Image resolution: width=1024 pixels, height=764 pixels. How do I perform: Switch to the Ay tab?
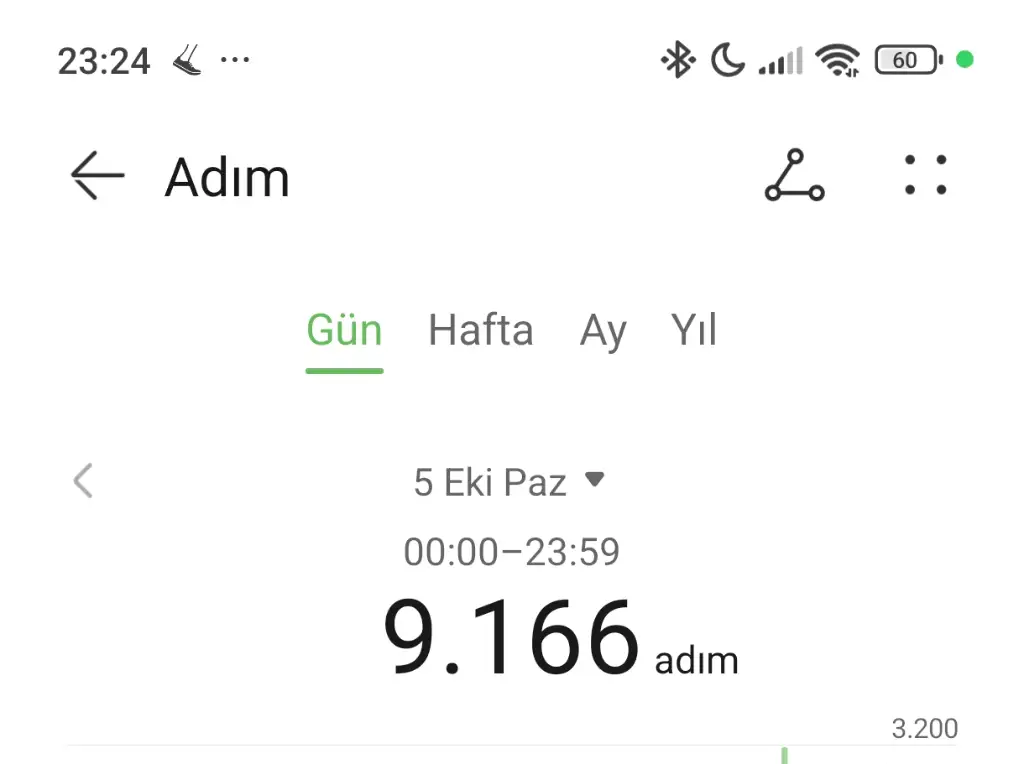pyautogui.click(x=603, y=331)
